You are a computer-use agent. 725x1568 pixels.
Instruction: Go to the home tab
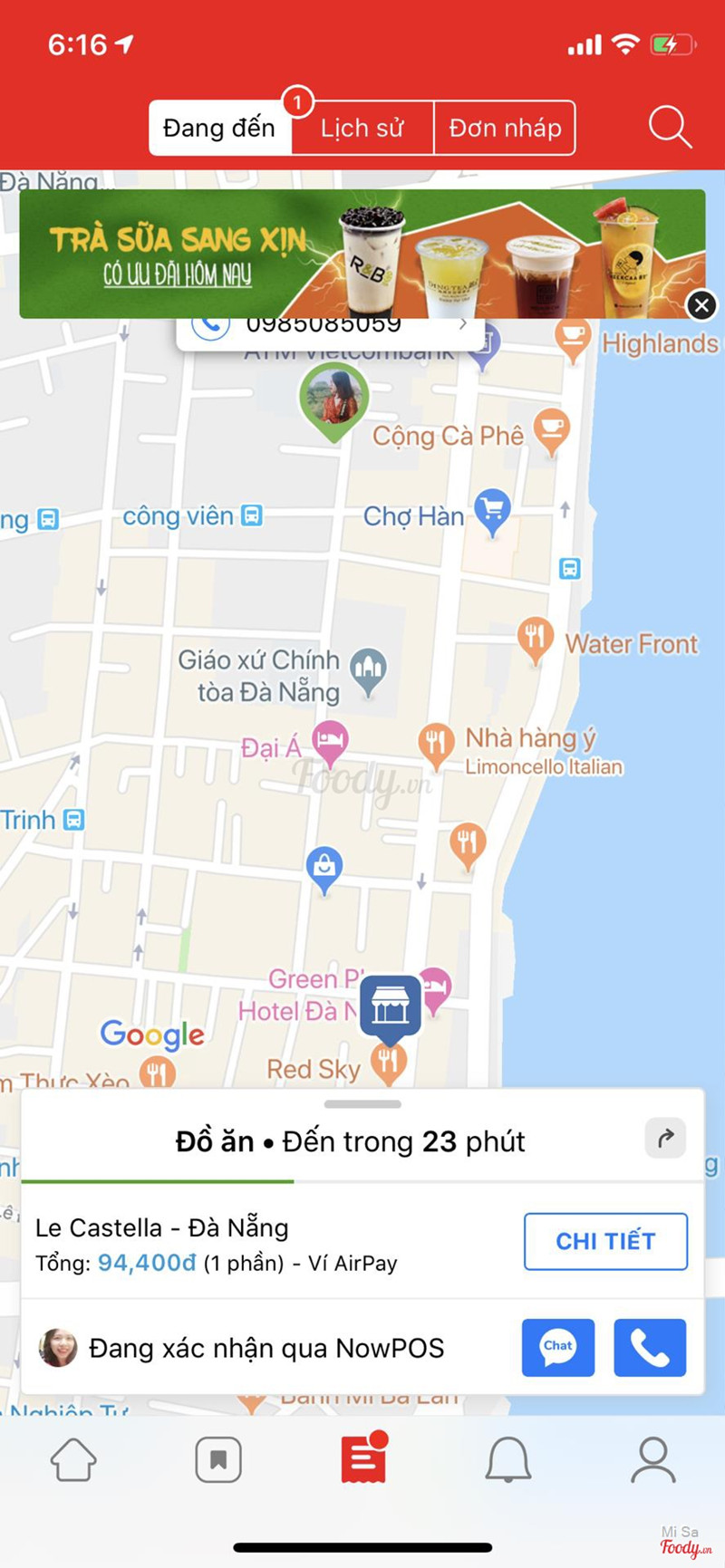pyautogui.click(x=73, y=1459)
